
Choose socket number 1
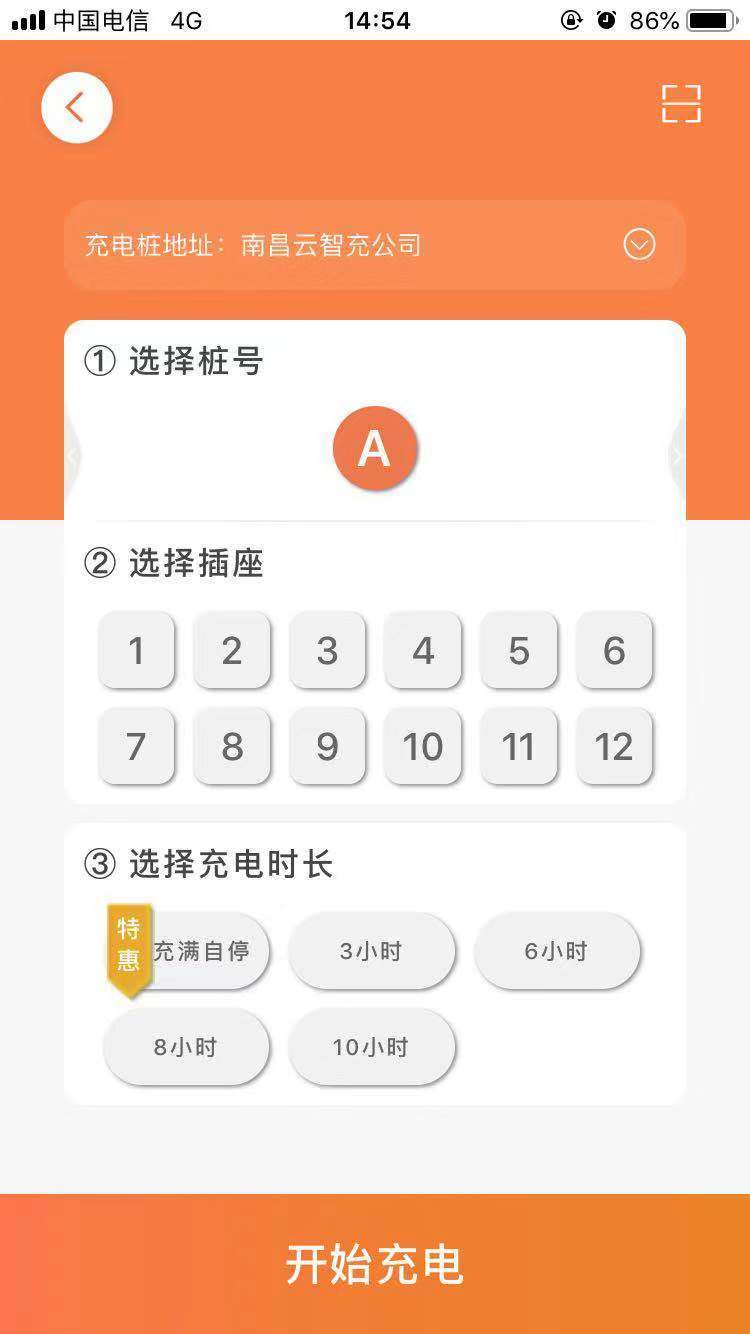(136, 651)
